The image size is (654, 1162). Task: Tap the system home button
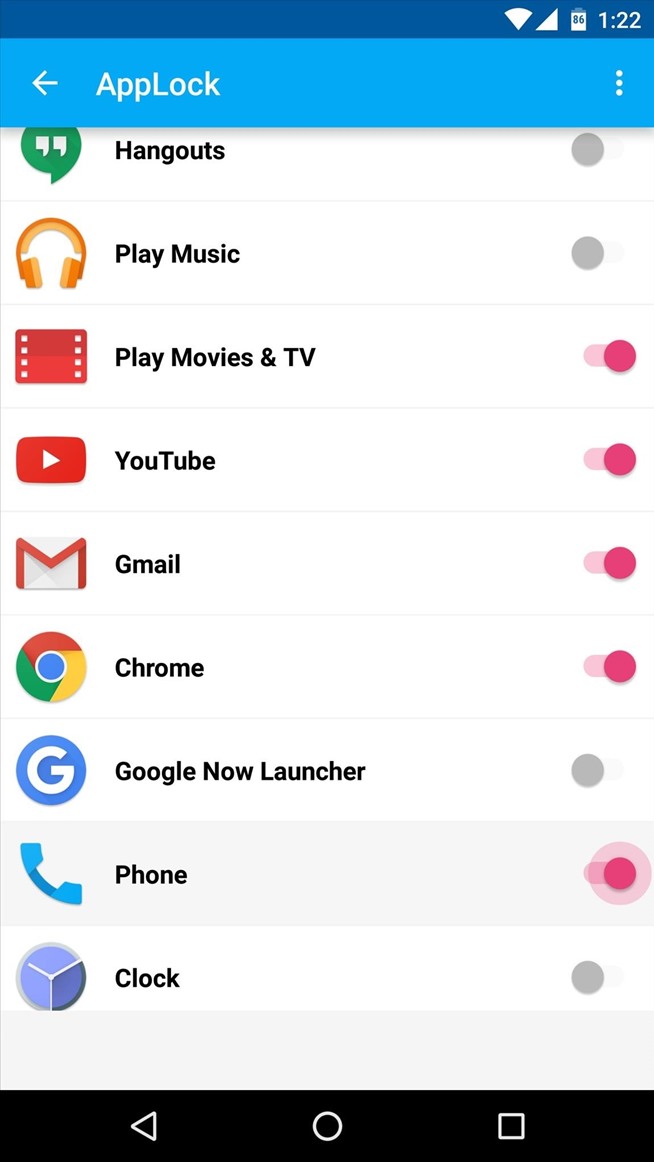point(327,1126)
